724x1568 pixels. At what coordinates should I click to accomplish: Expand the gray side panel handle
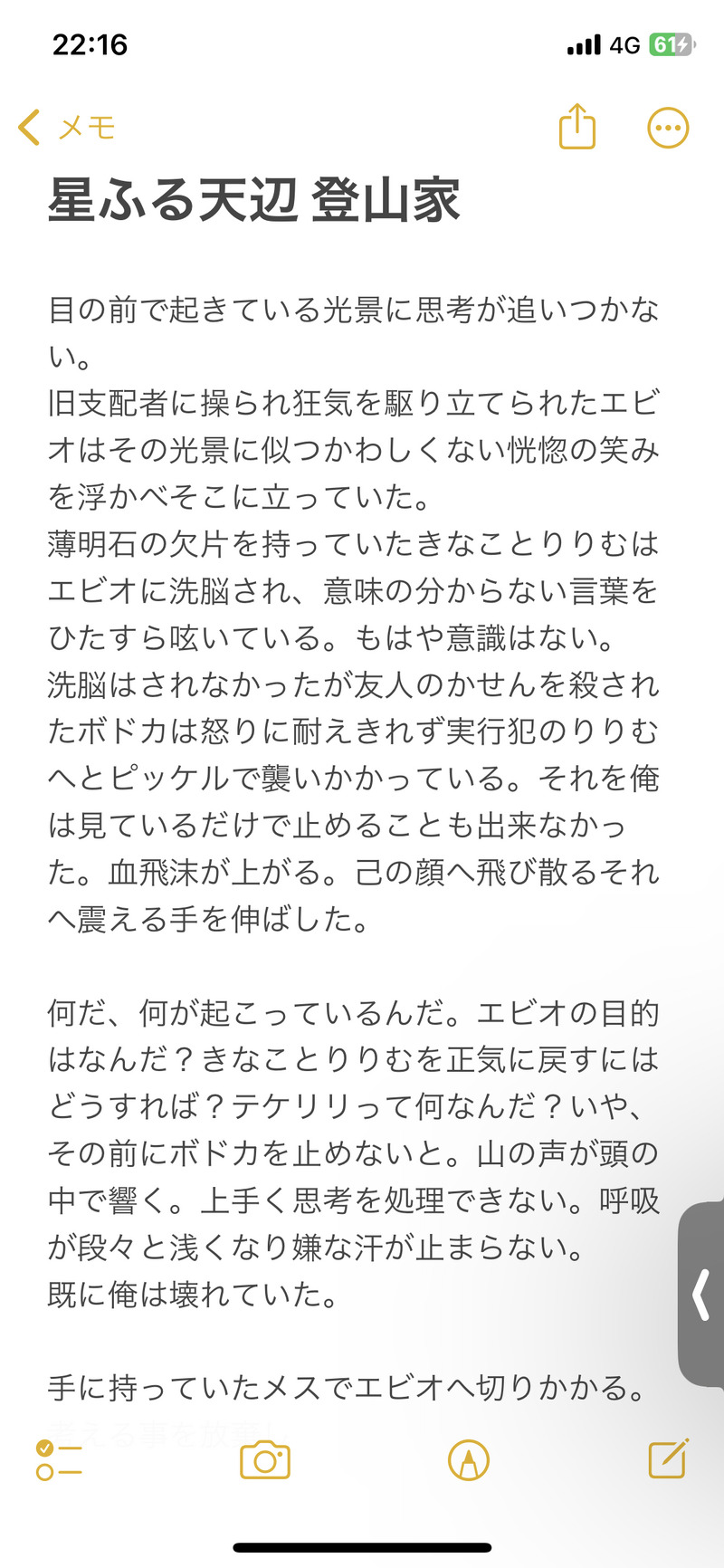[701, 1295]
